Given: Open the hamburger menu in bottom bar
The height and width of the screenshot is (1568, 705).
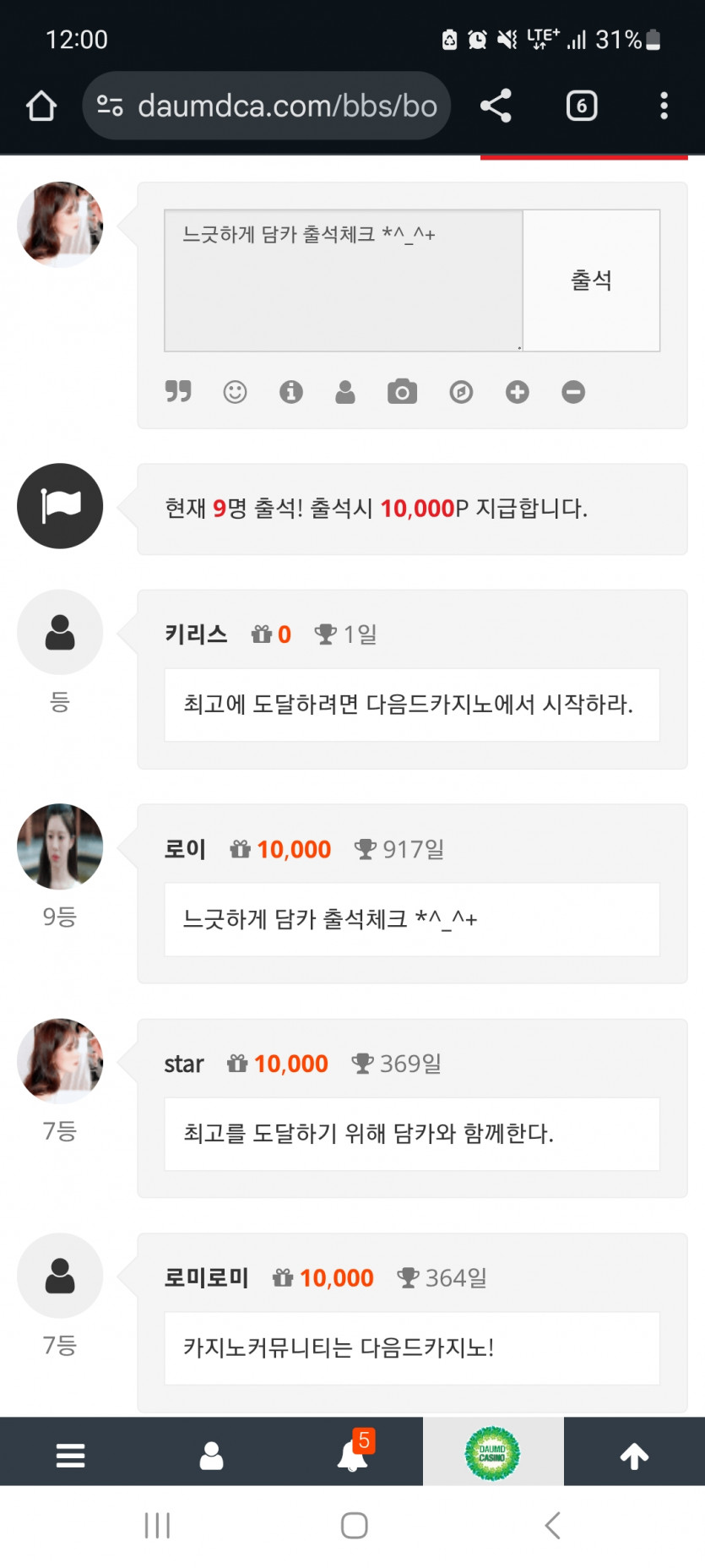Looking at the screenshot, I should (x=69, y=1454).
